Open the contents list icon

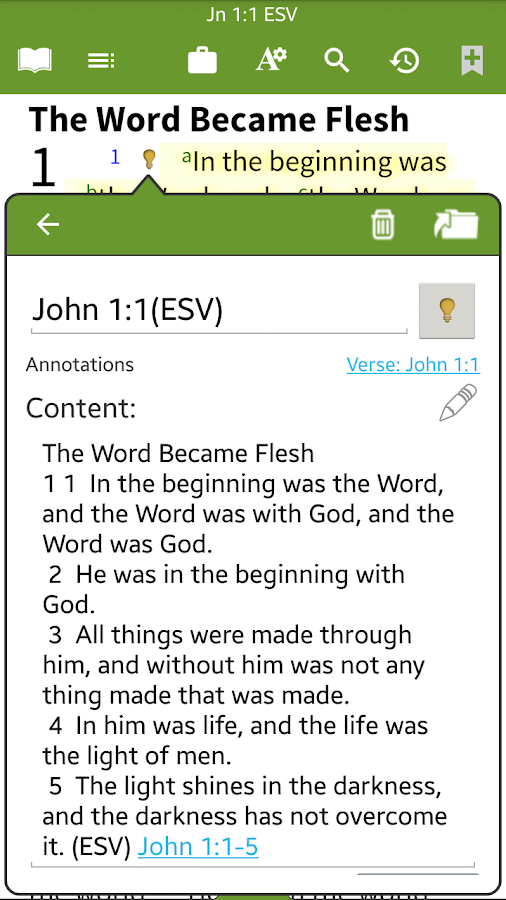(101, 60)
